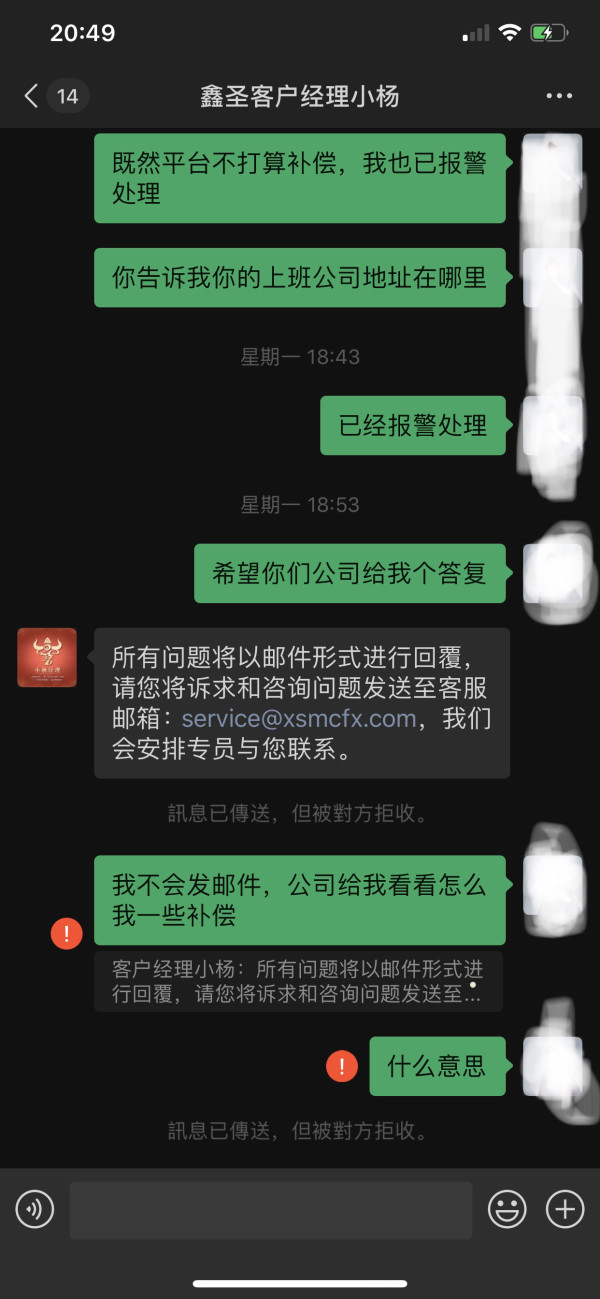Image resolution: width=600 pixels, height=1299 pixels.
Task: Open the chat options three-dot menu
Action: click(559, 96)
